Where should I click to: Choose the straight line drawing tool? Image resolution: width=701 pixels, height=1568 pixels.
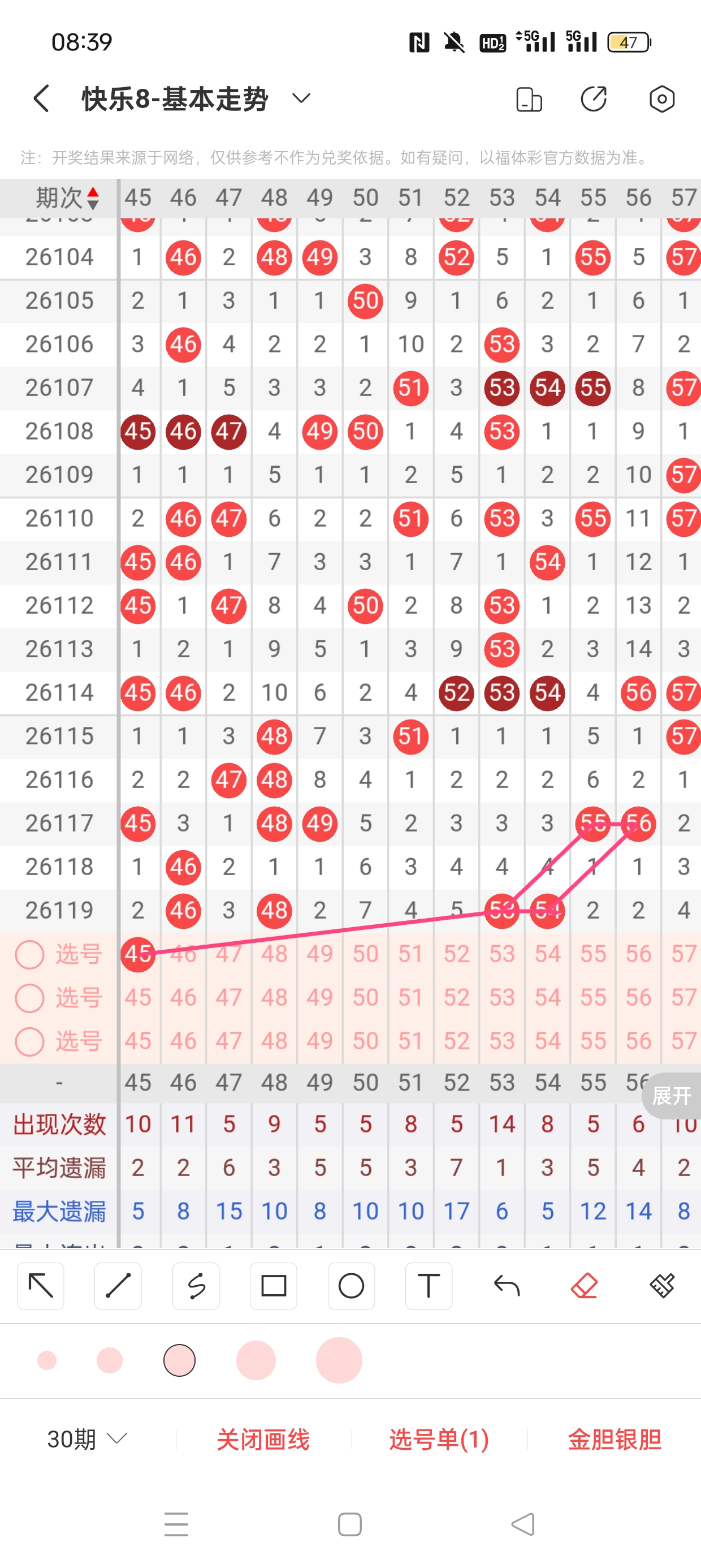point(118,1286)
